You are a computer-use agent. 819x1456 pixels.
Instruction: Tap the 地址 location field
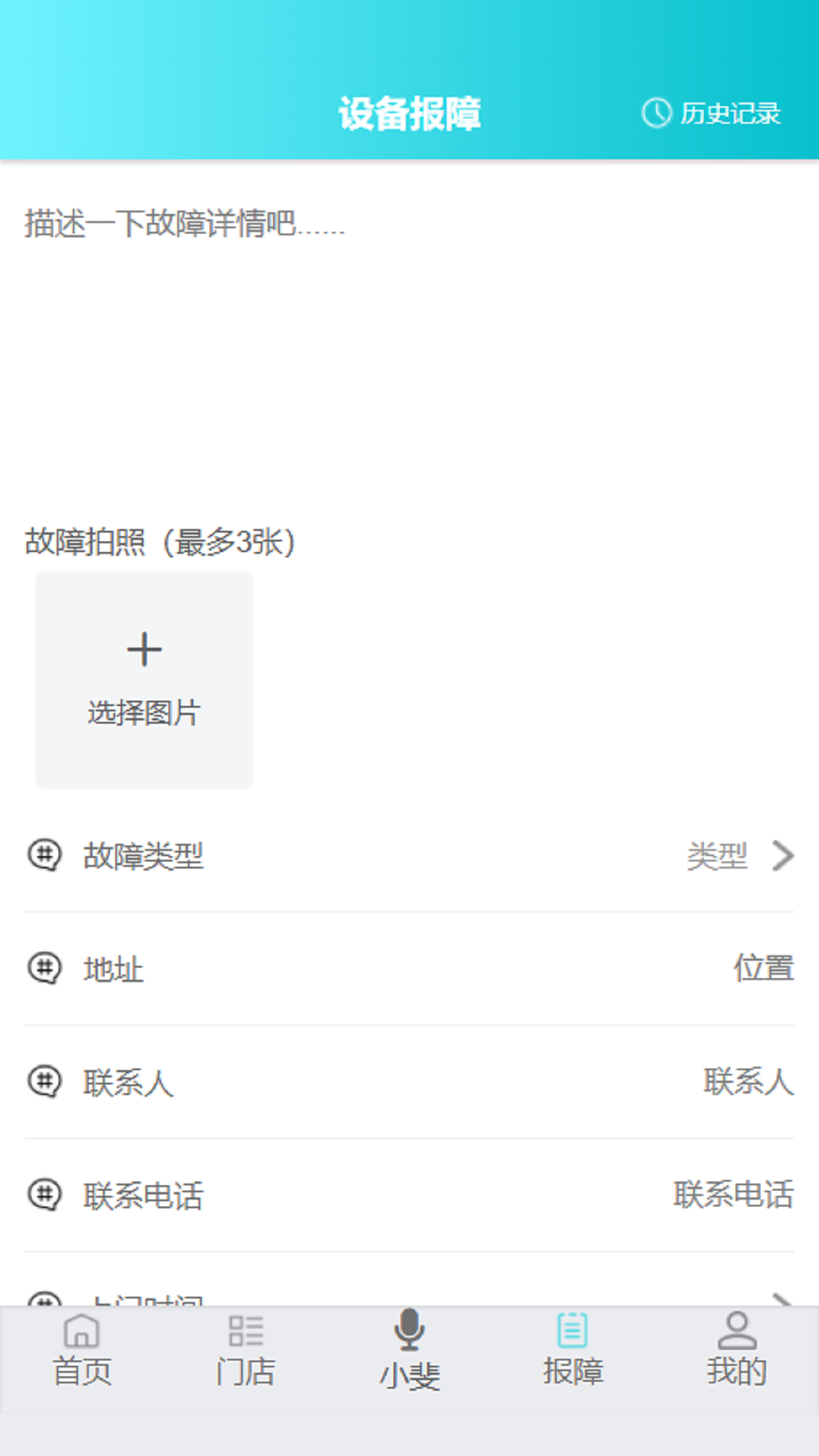(409, 968)
